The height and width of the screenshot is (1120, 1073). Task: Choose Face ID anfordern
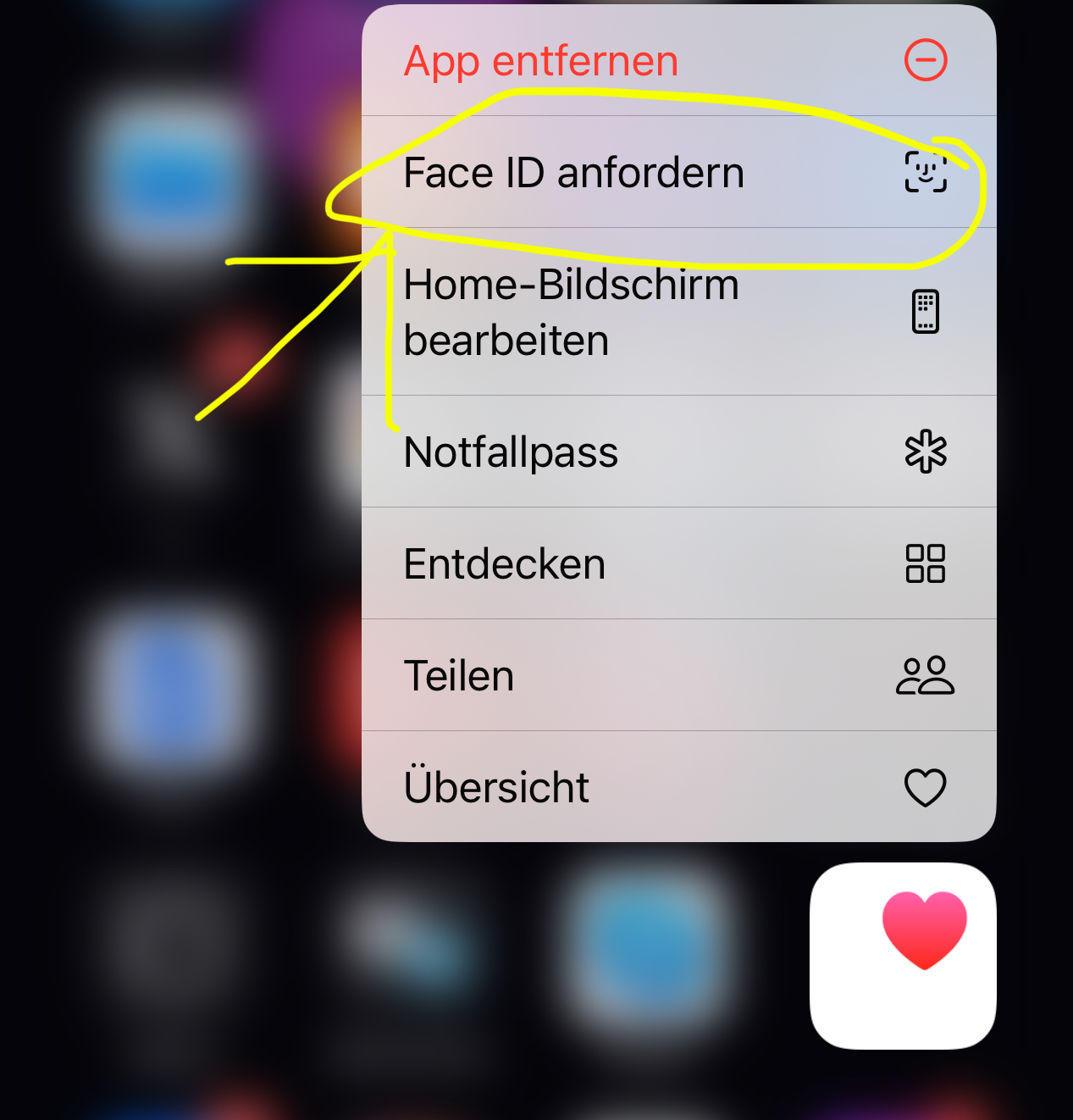pos(678,173)
